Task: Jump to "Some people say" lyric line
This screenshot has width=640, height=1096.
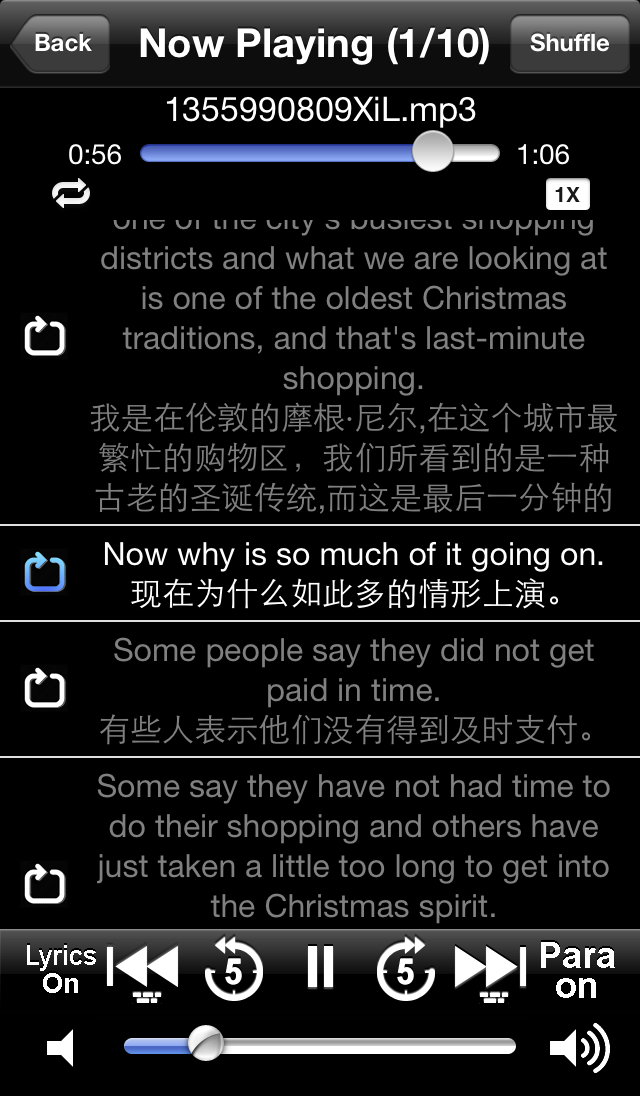Action: [353, 689]
